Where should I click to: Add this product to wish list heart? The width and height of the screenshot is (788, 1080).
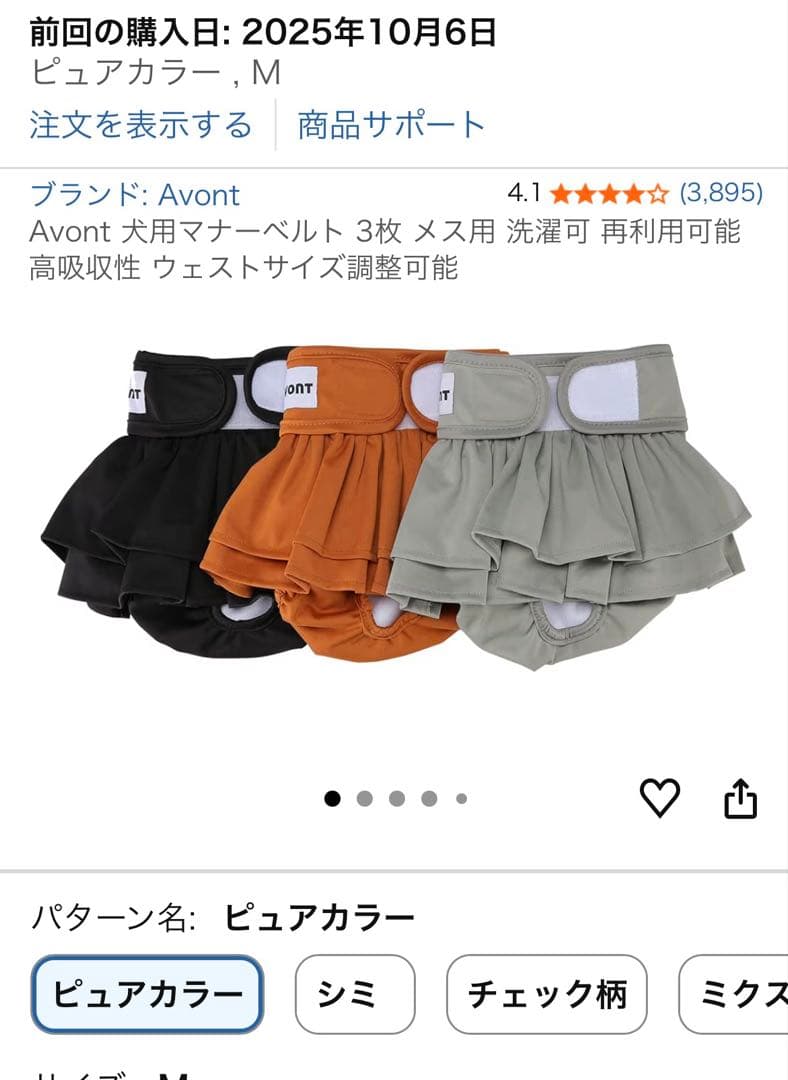tap(659, 798)
